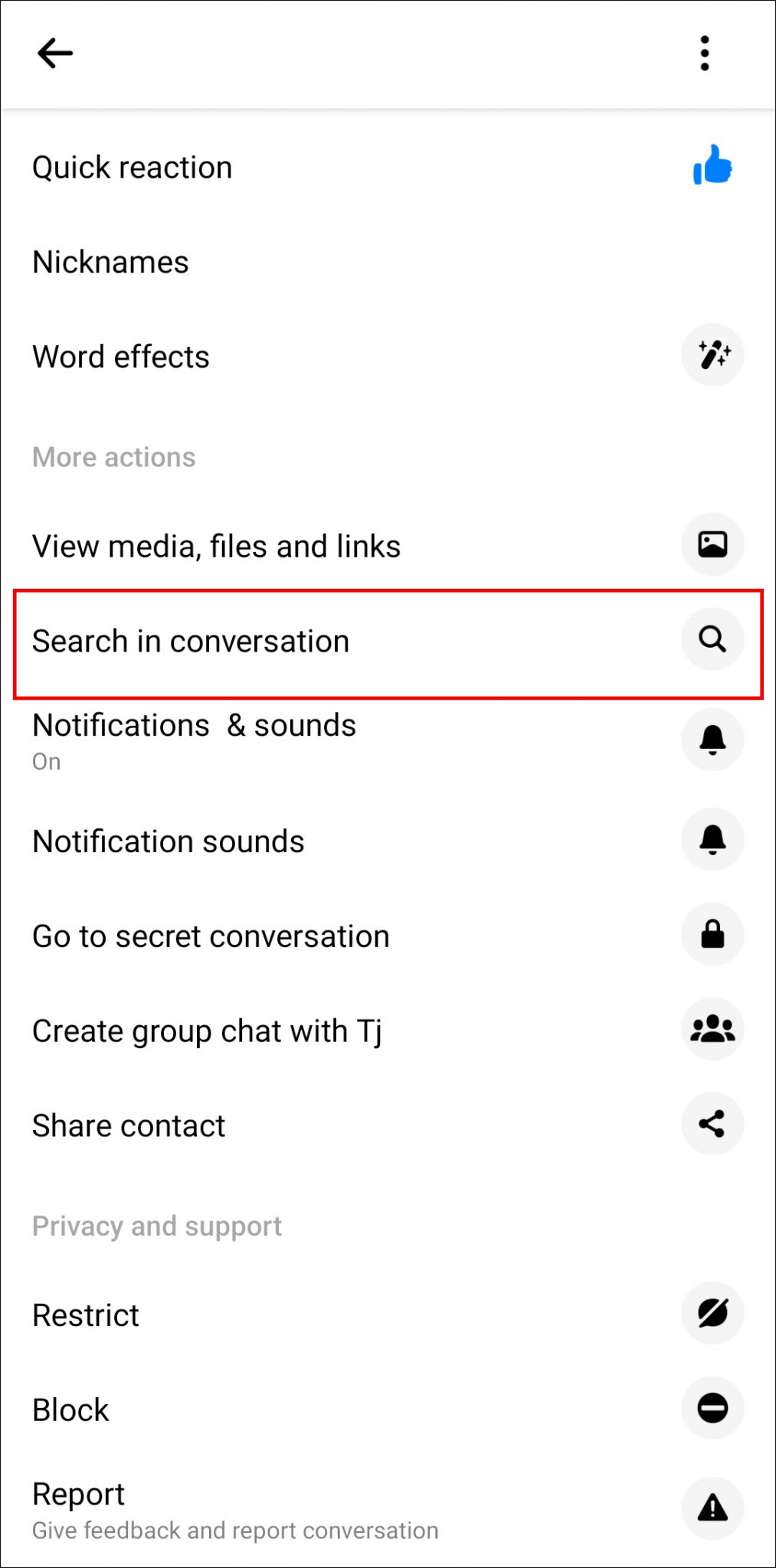
Task: Report this conversation
Action: [388, 1510]
